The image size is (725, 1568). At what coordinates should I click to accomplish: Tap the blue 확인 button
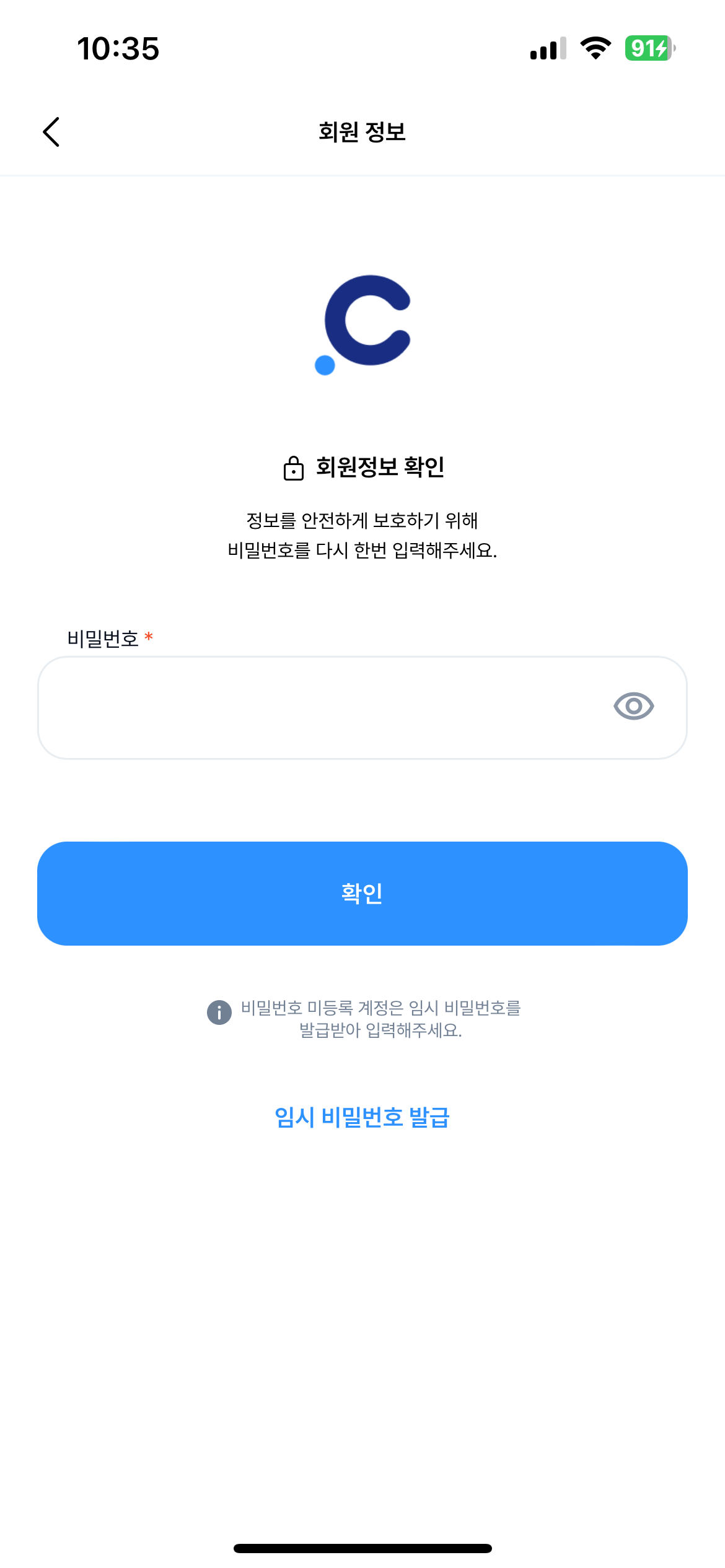coord(362,893)
